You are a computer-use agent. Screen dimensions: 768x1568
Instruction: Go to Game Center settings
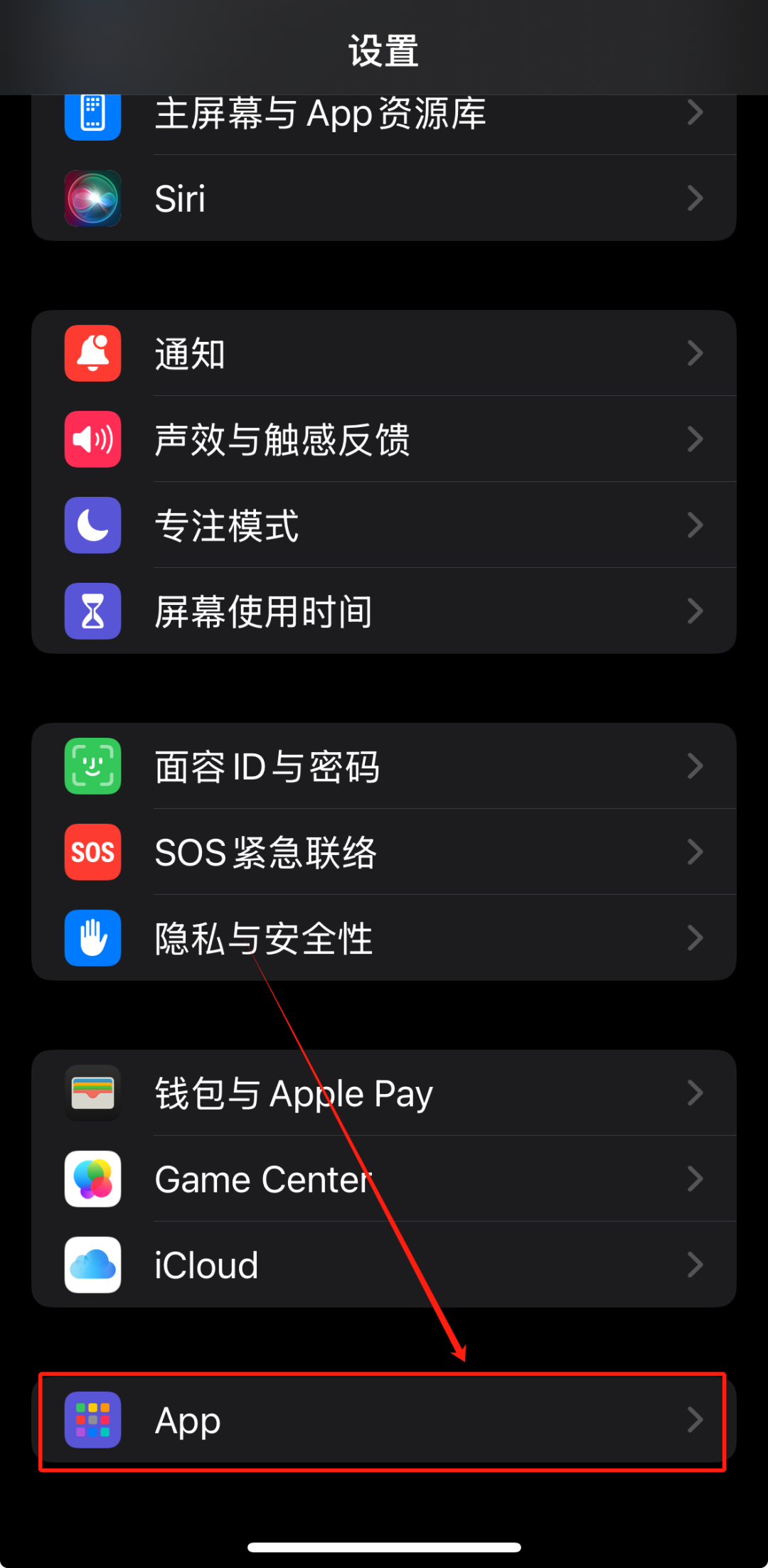click(x=384, y=1179)
